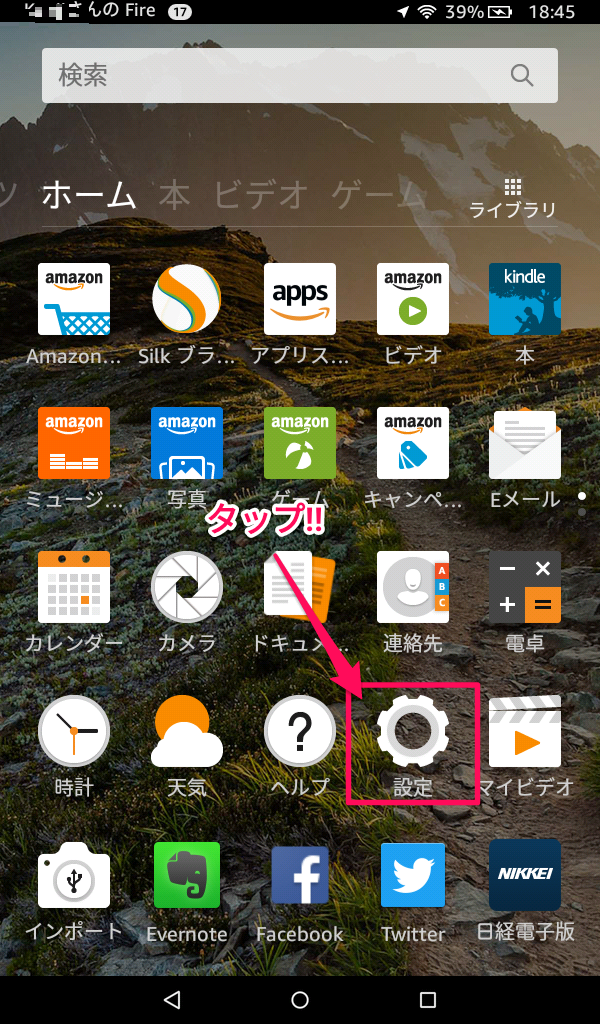Open the アプリストア app
Screen dimensions: 600x1024
pos(300,299)
